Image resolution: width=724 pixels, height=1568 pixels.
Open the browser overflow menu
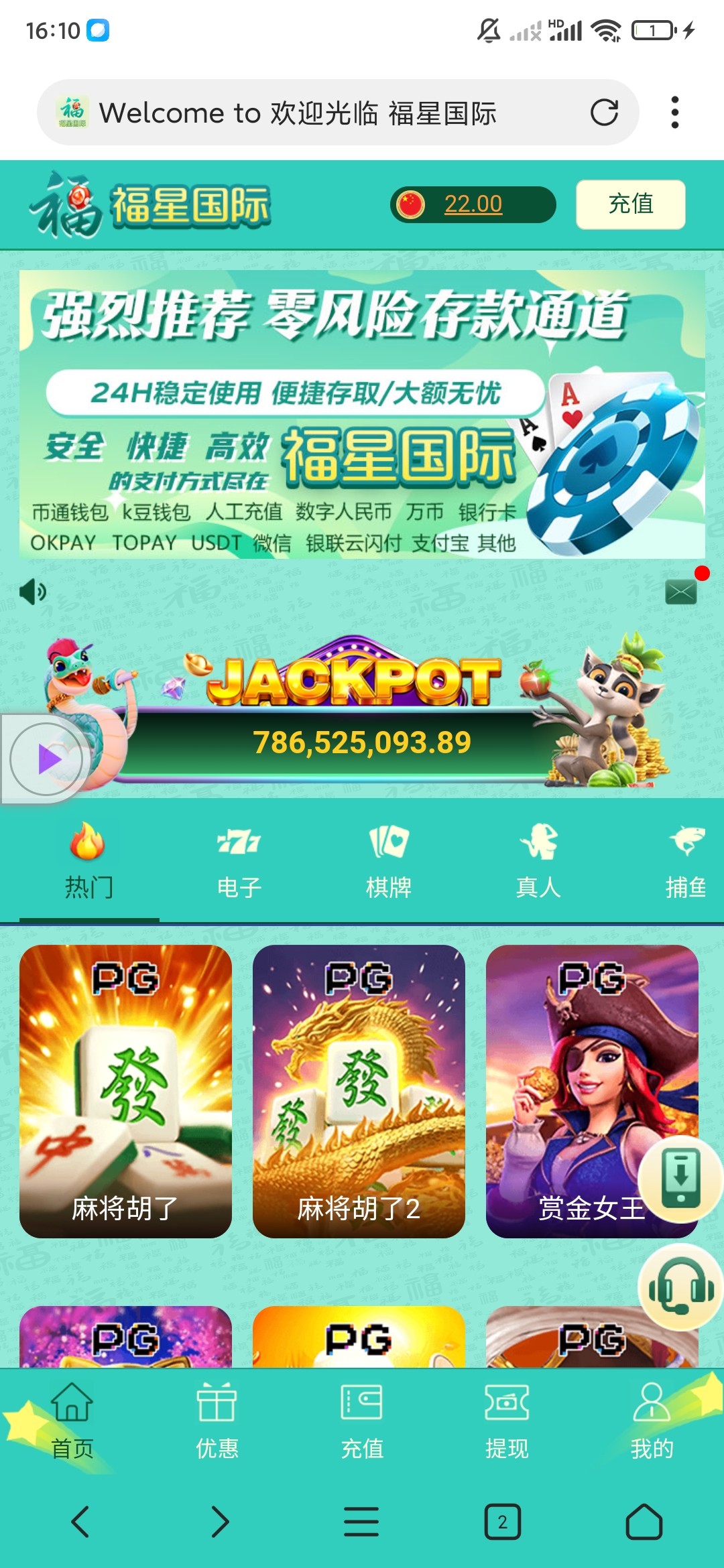pyautogui.click(x=674, y=113)
